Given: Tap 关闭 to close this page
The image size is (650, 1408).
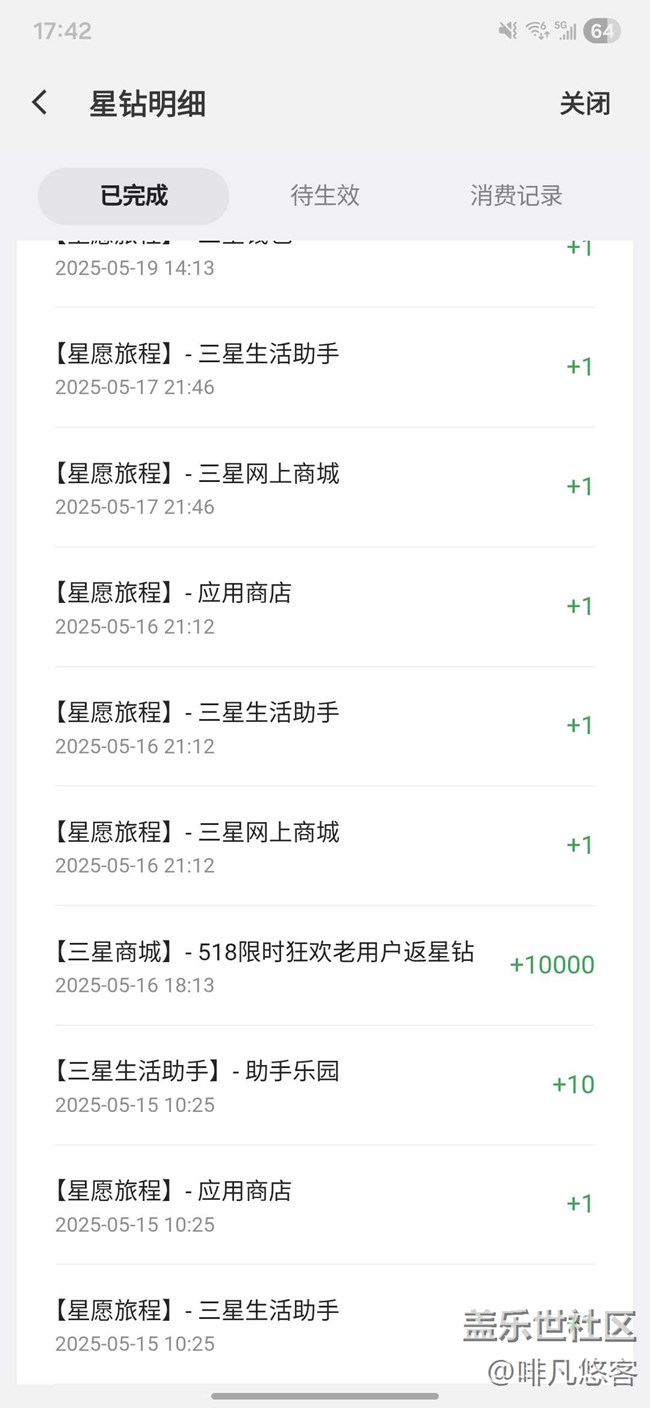Looking at the screenshot, I should 584,104.
